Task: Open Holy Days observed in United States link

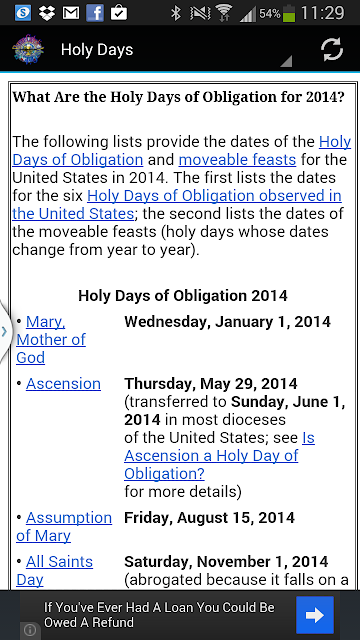Action: pyautogui.click(x=177, y=205)
